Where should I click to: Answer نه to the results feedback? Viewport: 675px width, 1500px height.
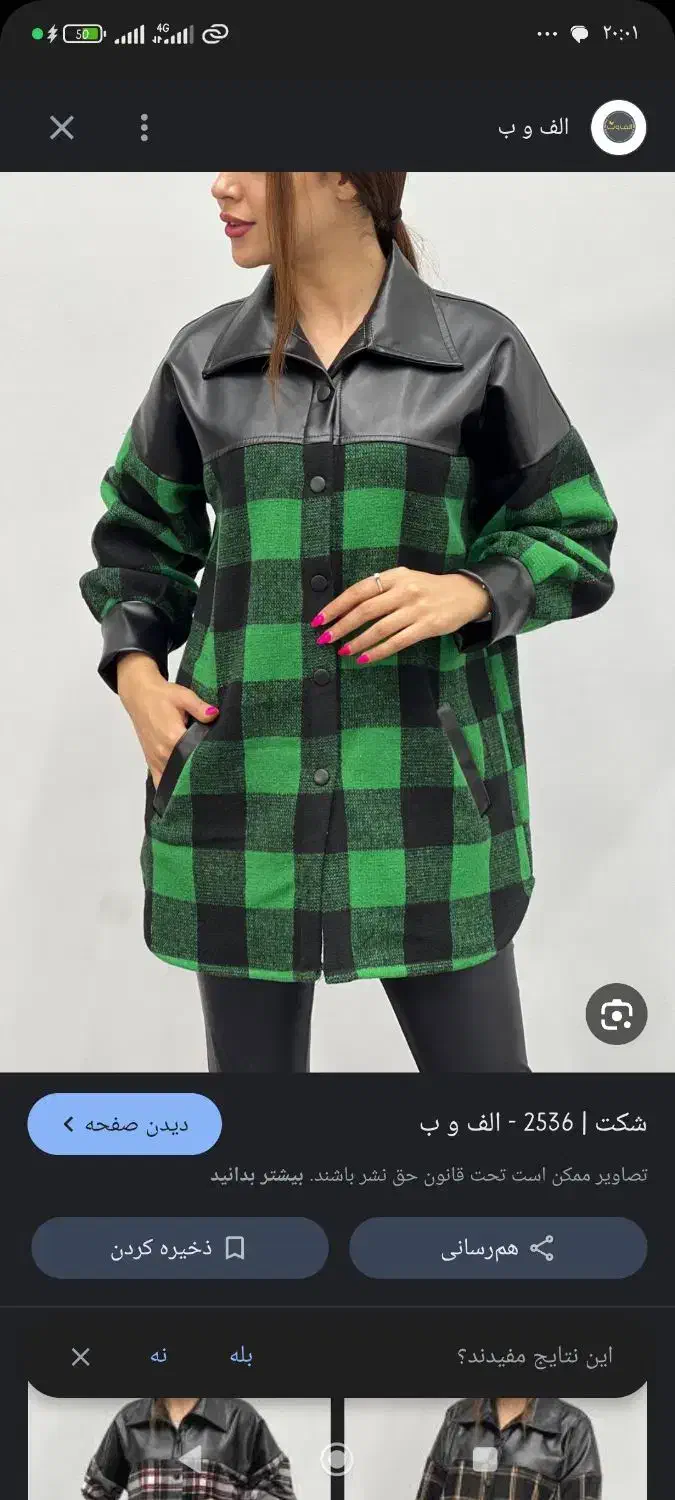click(158, 1356)
